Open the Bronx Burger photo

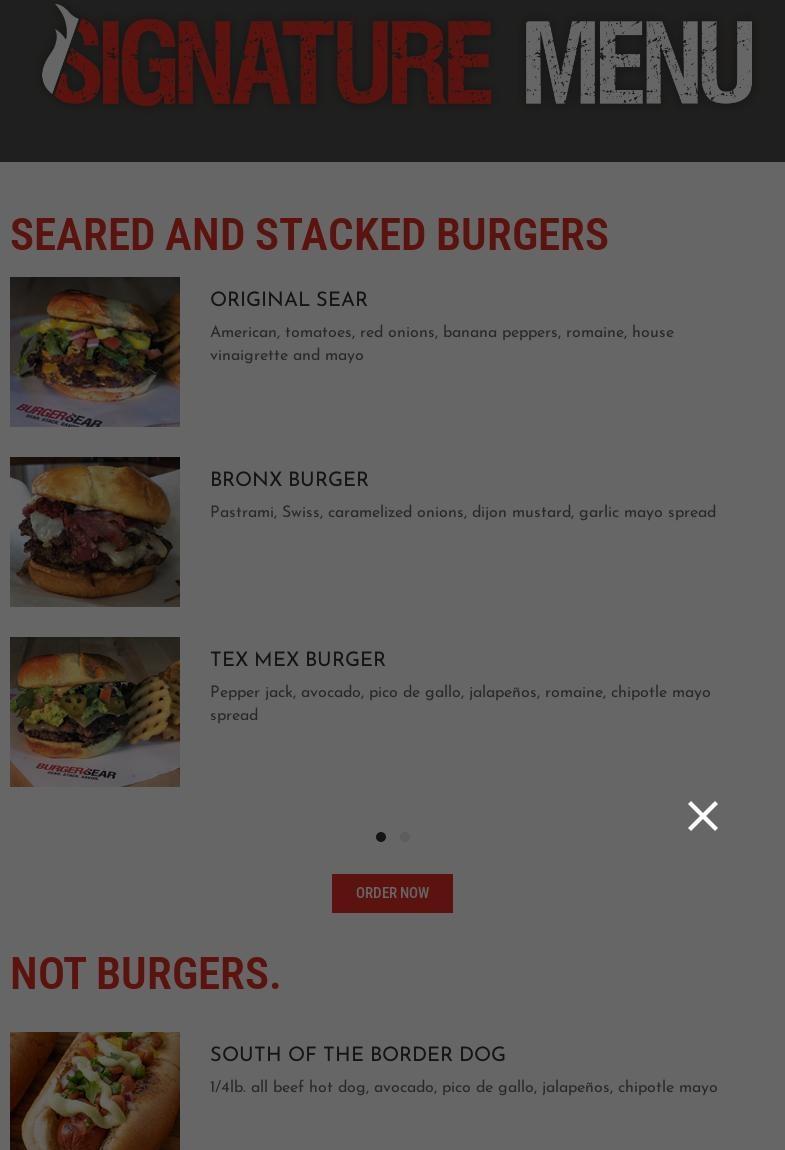pos(95,531)
